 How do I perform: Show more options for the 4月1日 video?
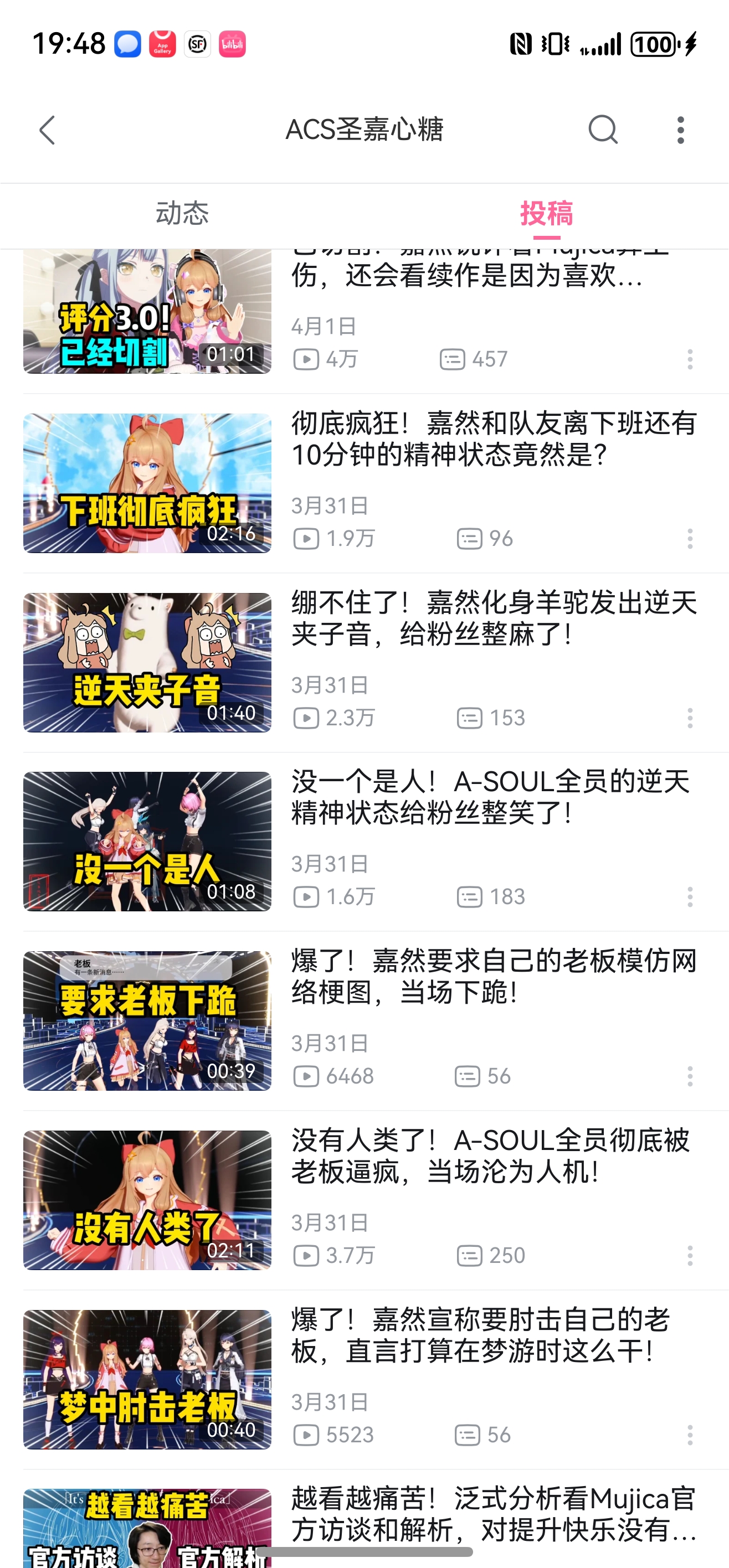(x=690, y=359)
